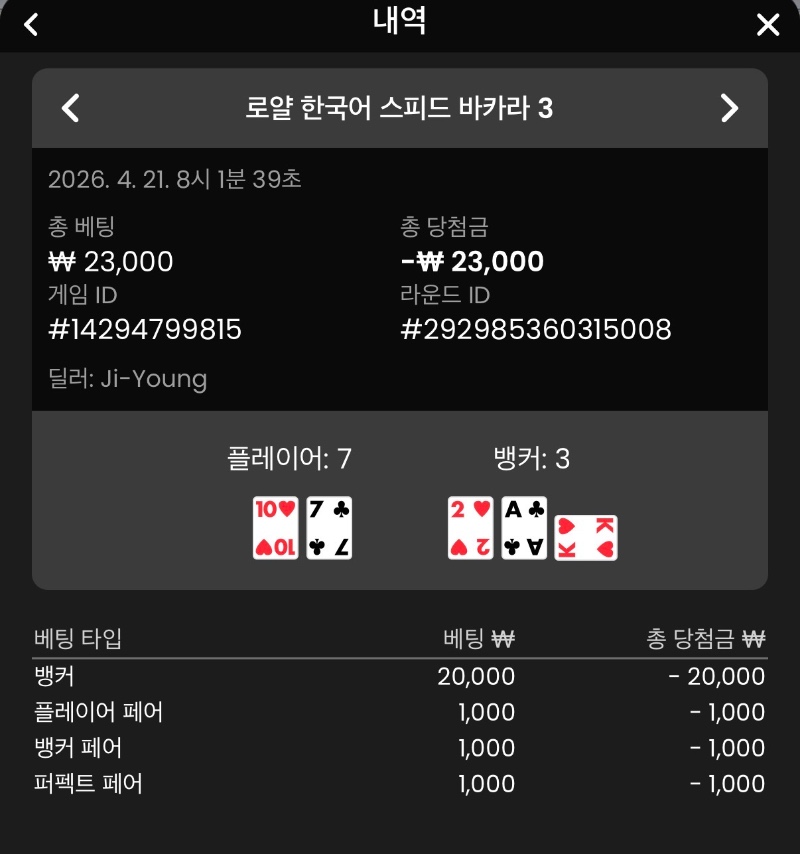
Task: Show the next game round record
Action: point(729,108)
